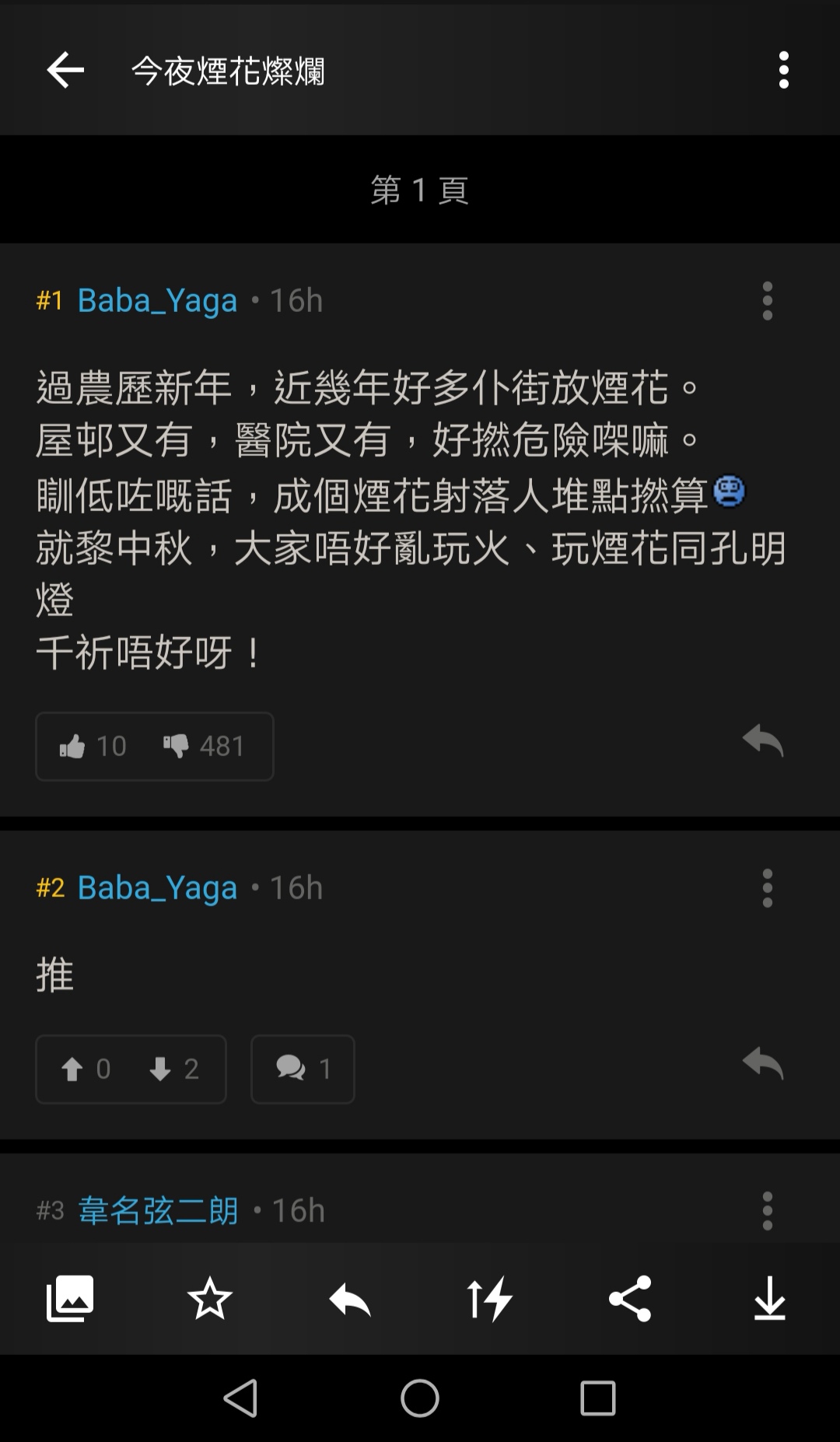
Task: Open Baba_Yaga's profile on post #1
Action: (157, 301)
